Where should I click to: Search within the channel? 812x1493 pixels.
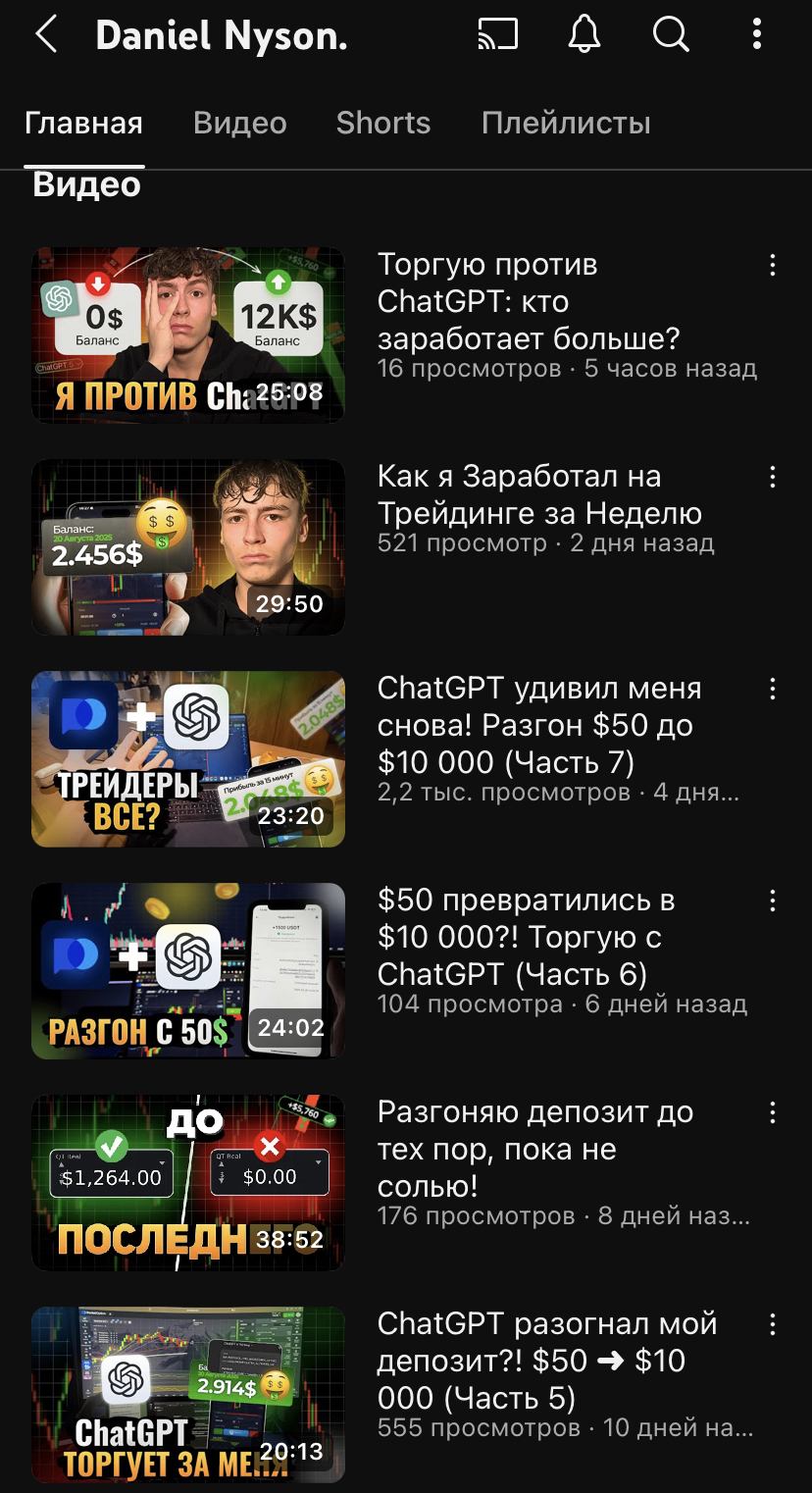671,35
